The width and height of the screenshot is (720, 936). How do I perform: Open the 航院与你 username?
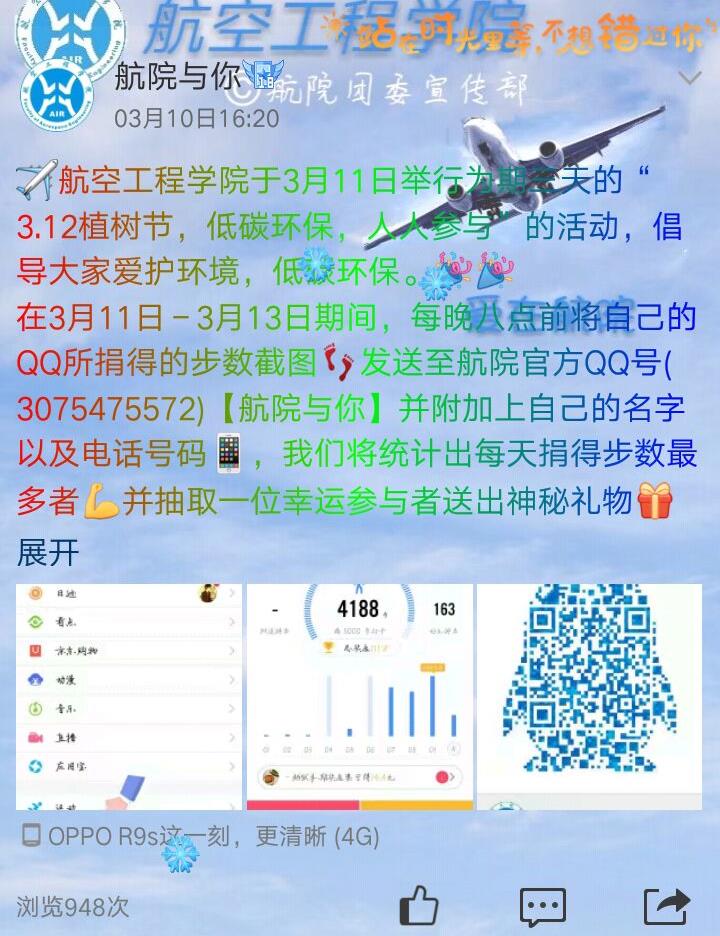(178, 77)
